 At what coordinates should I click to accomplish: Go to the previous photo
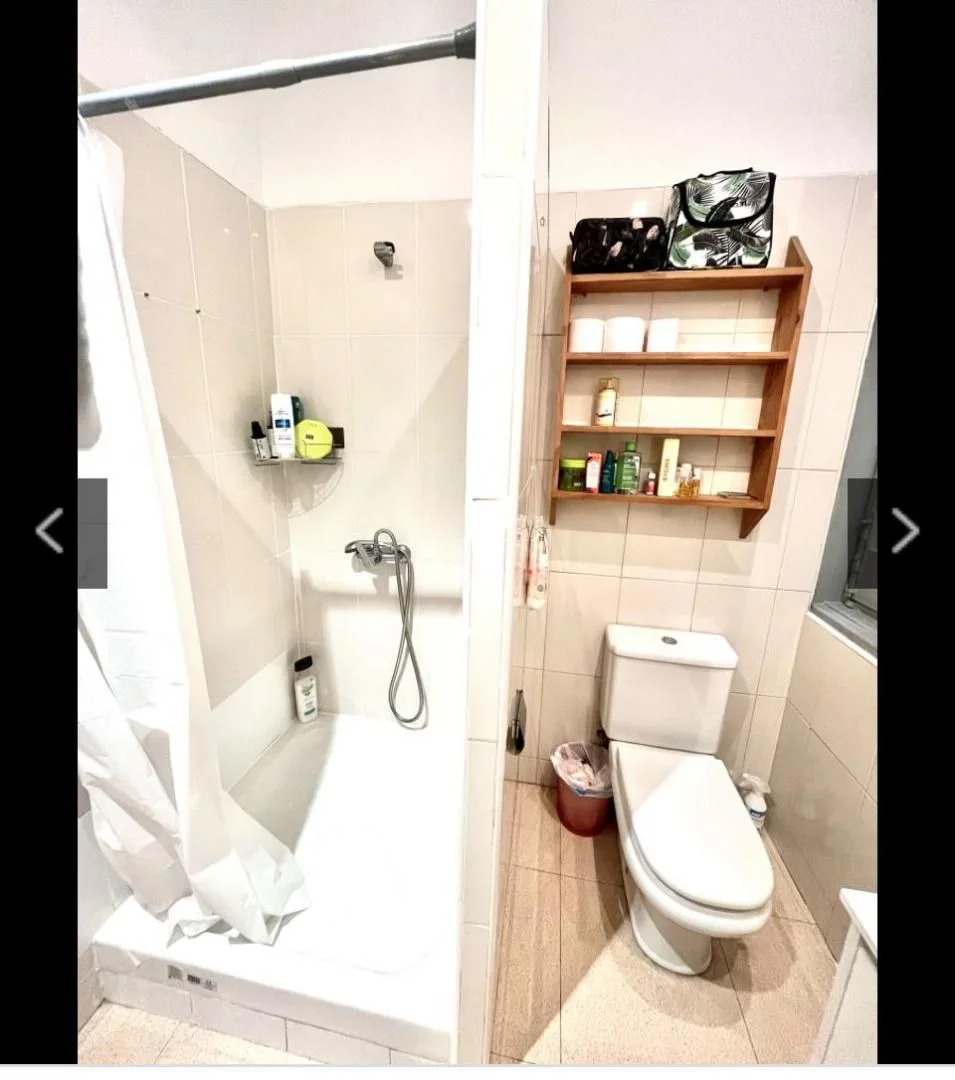coord(50,531)
